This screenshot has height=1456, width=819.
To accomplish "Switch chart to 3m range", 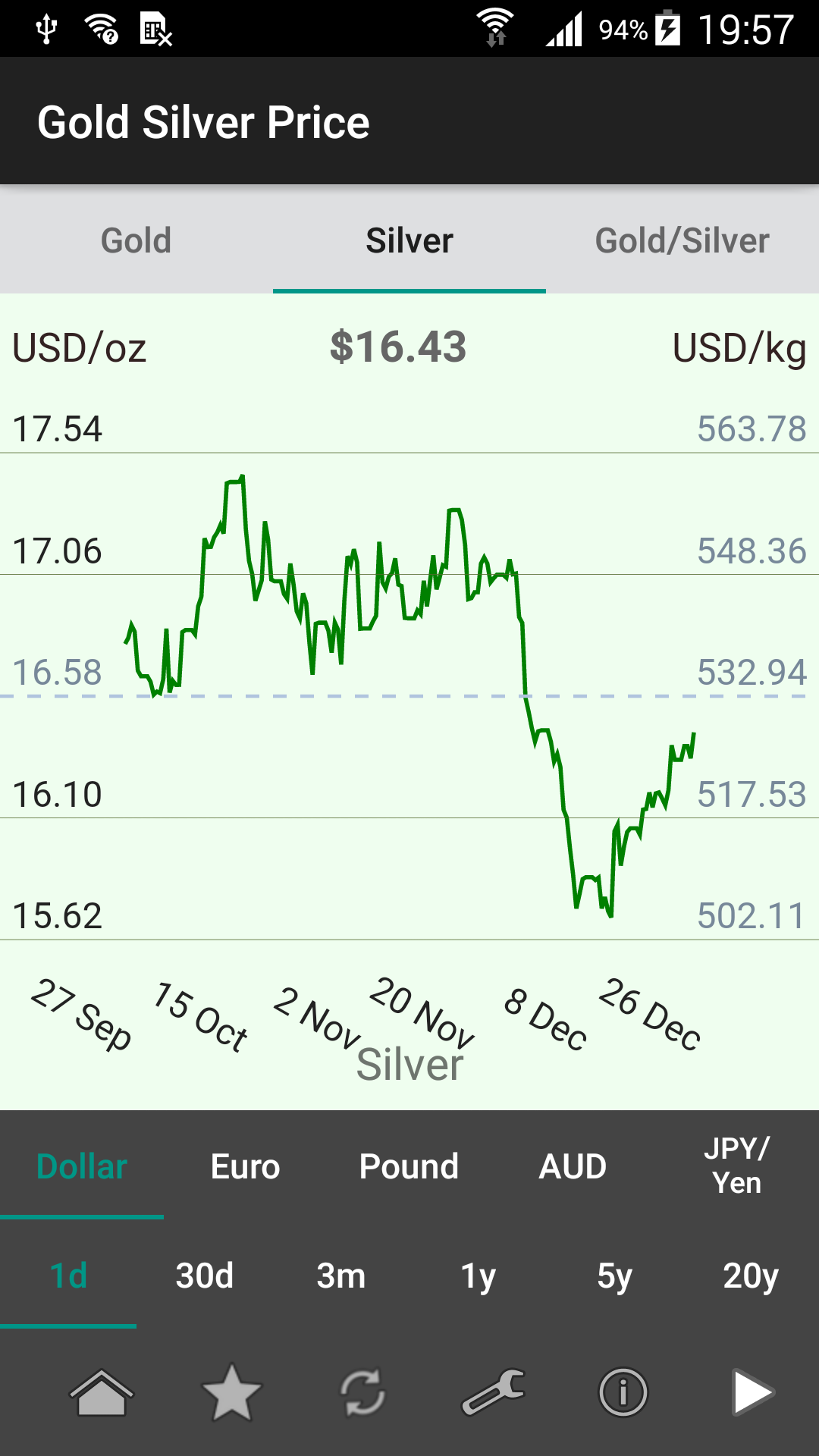I will coord(341,1276).
